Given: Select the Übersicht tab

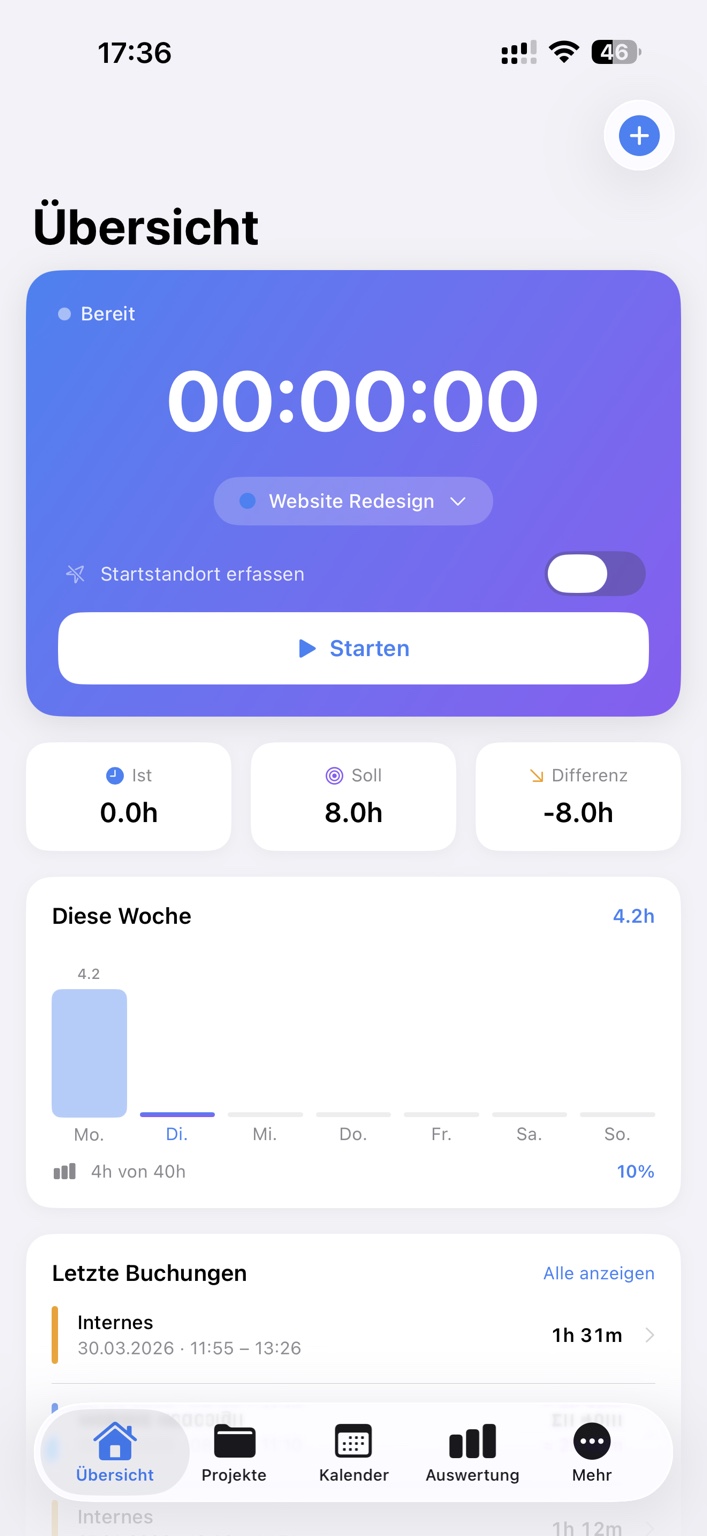Looking at the screenshot, I should pos(115,1453).
